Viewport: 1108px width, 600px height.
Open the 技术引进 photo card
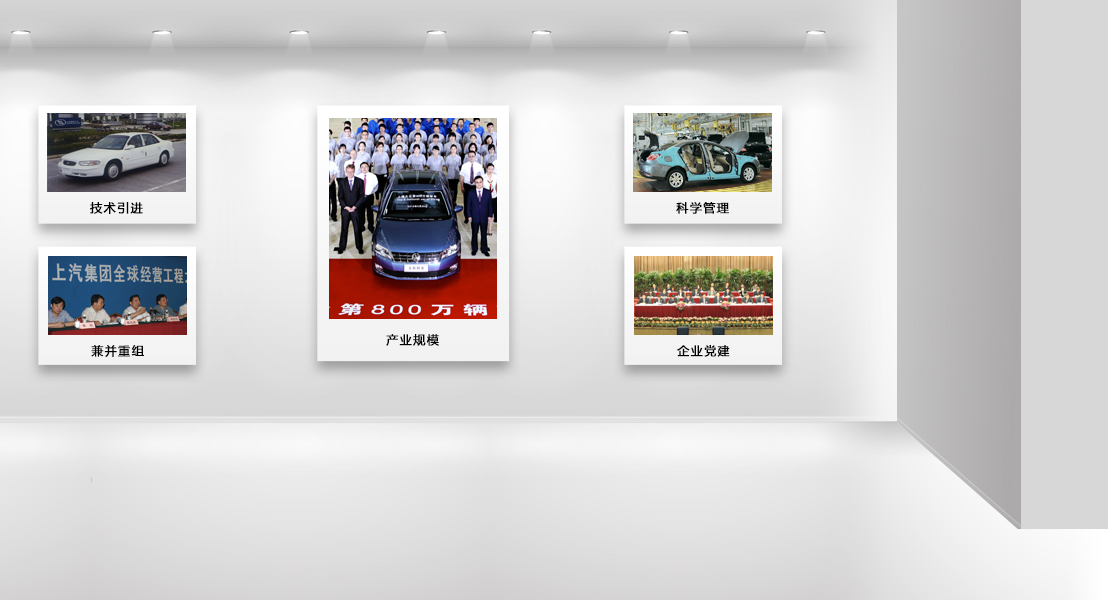116,164
